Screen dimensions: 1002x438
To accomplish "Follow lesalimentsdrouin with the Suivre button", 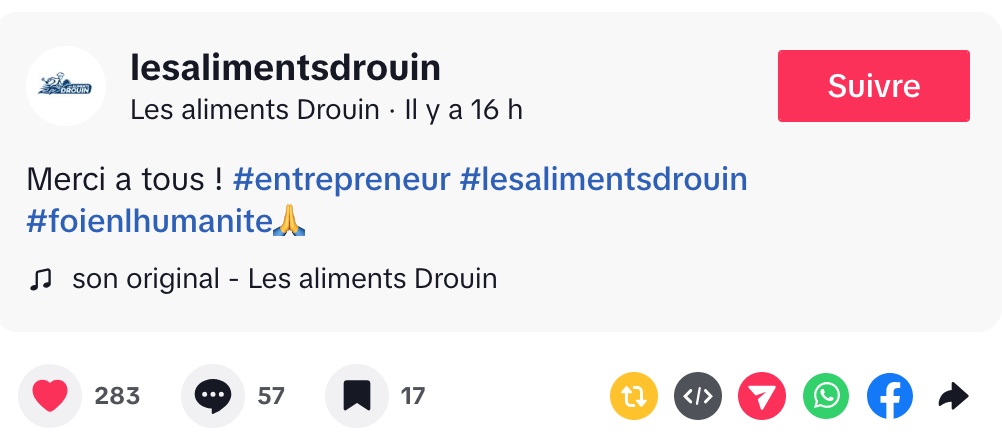I will pyautogui.click(x=873, y=86).
